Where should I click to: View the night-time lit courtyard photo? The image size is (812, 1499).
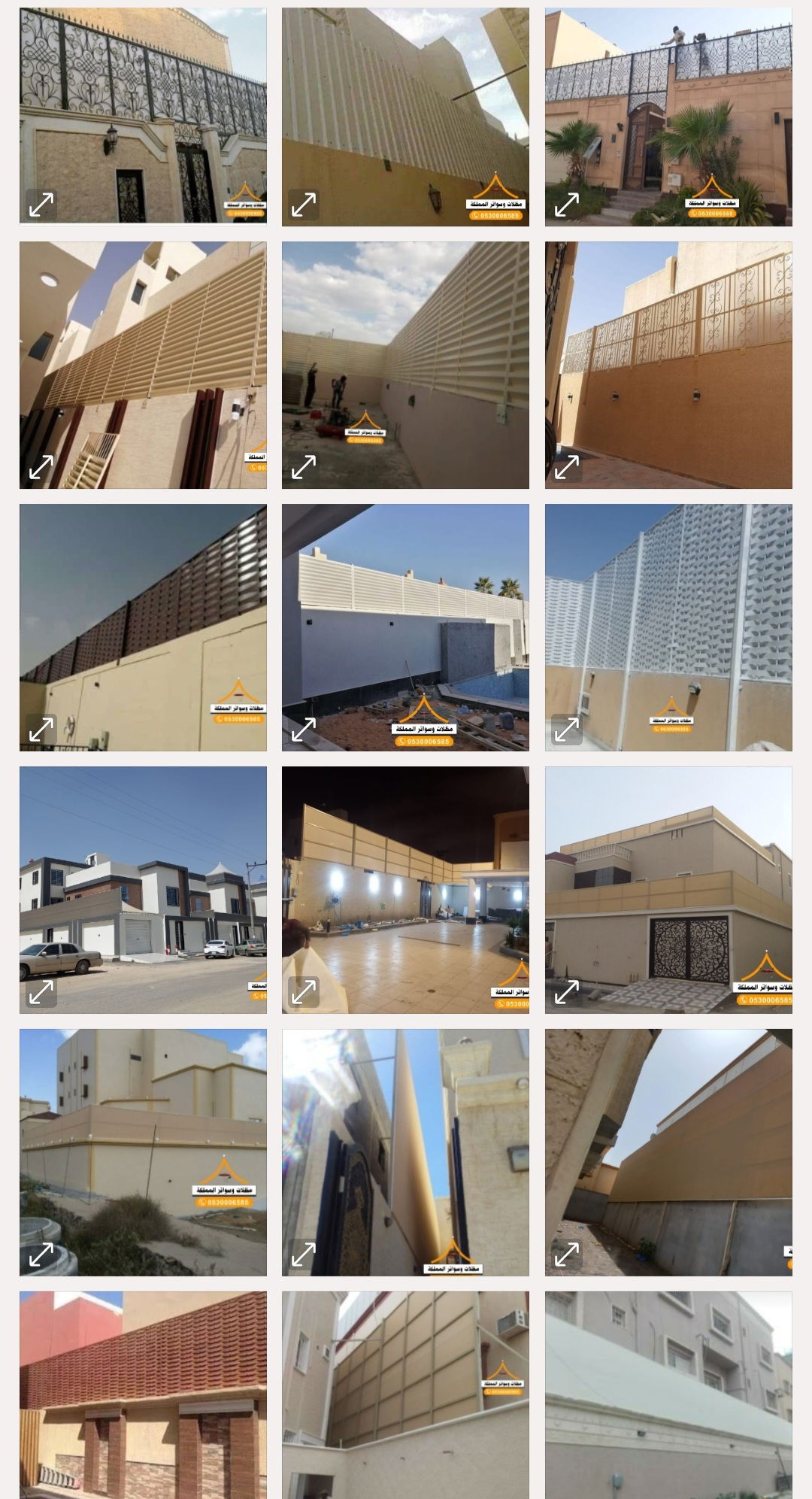(x=405, y=890)
